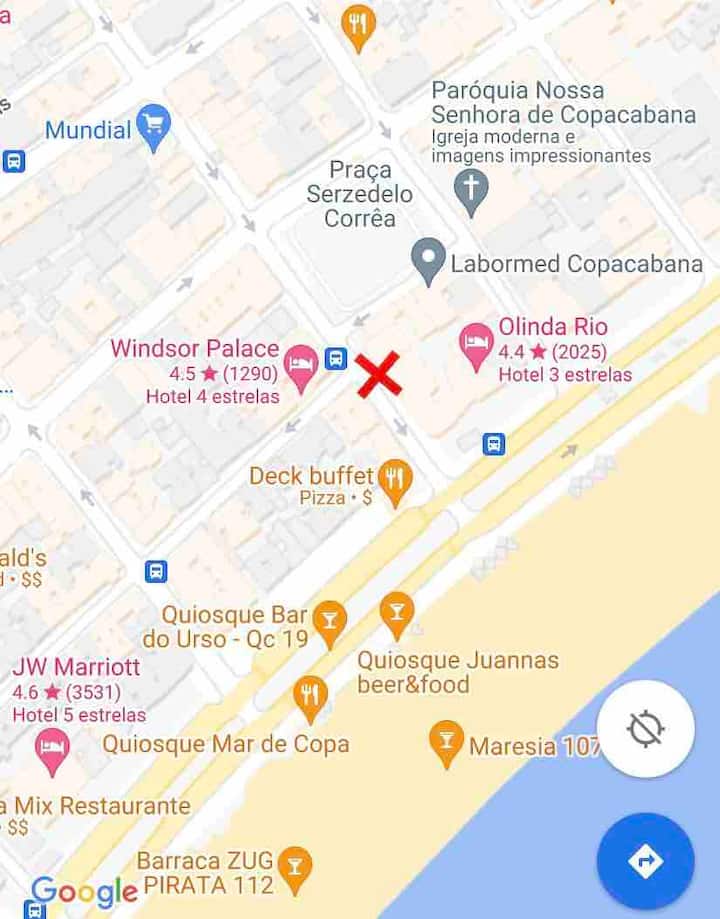The height and width of the screenshot is (919, 720).
Task: Open Barraca ZUG PIRATA 112 pin
Action: [x=294, y=869]
